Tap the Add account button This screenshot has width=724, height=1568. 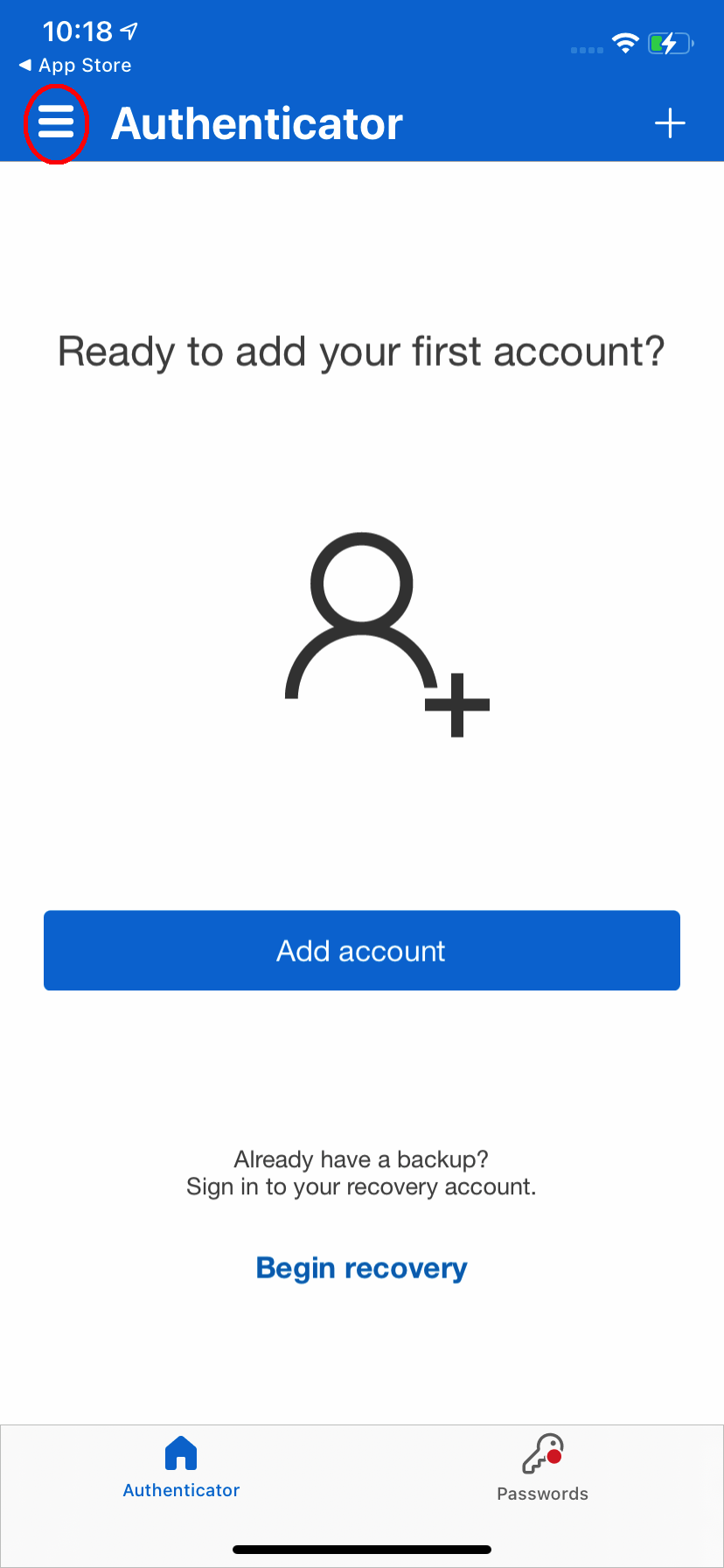[362, 950]
